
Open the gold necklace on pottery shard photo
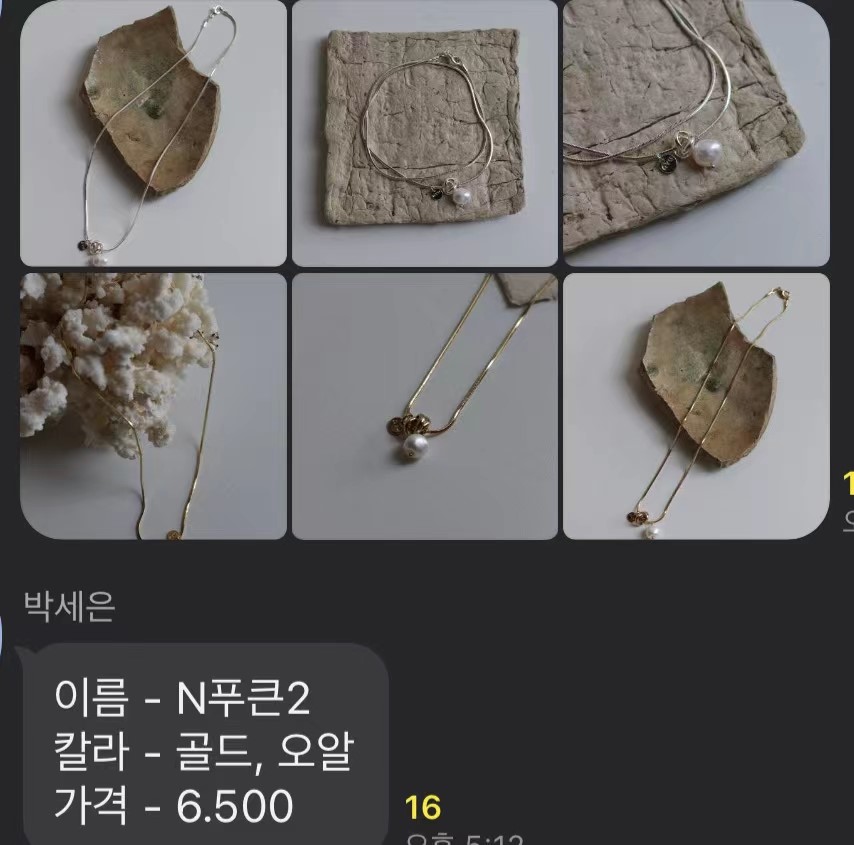(x=696, y=406)
